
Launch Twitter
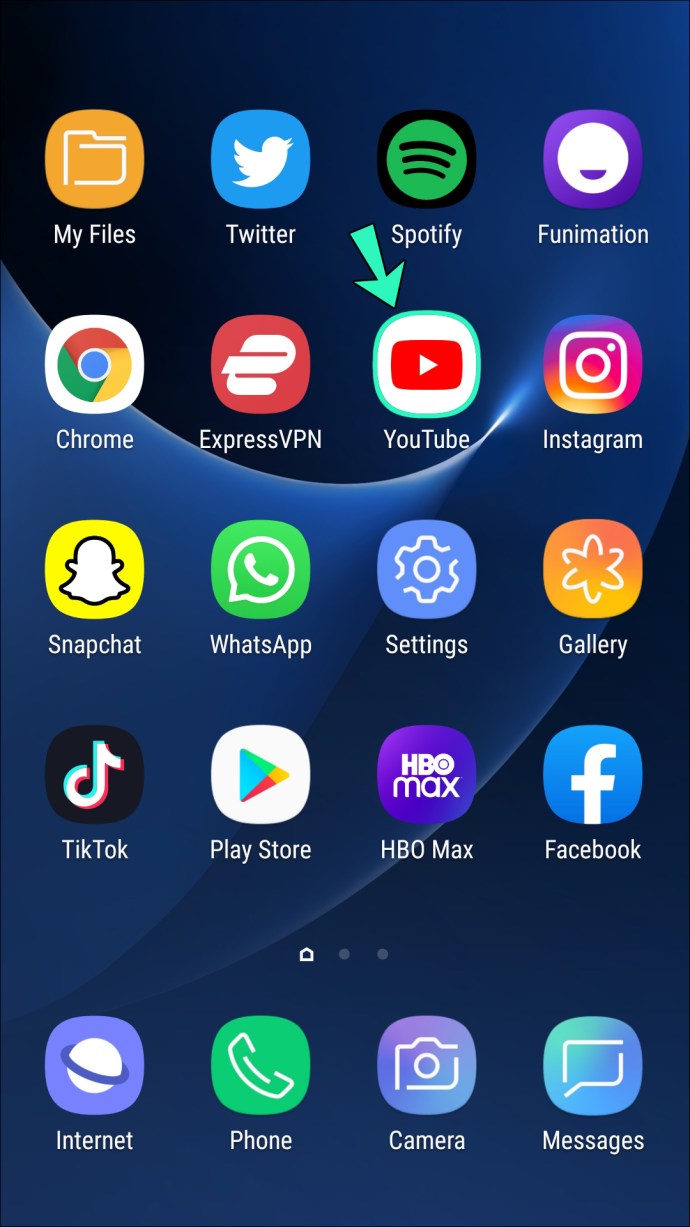260,160
